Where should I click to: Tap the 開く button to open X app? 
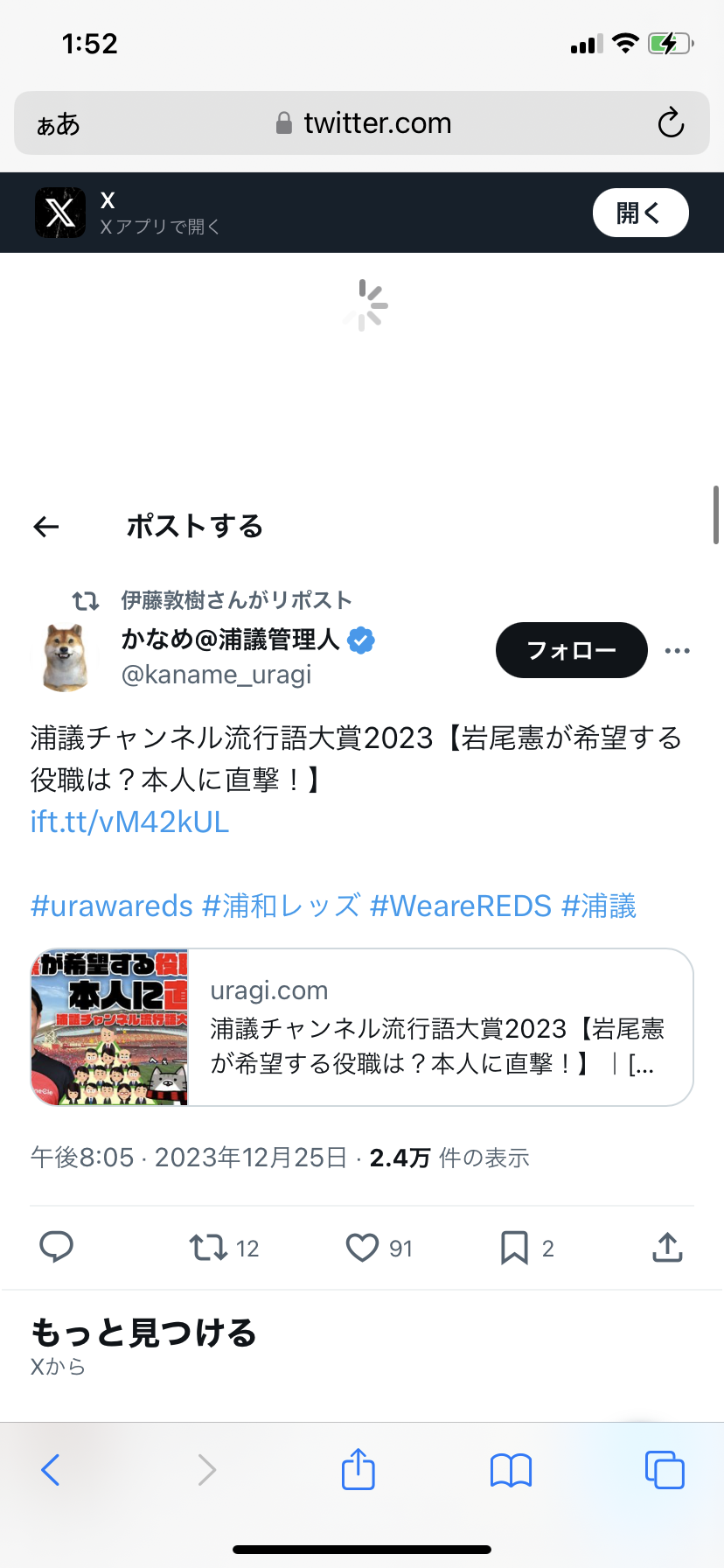tap(640, 213)
